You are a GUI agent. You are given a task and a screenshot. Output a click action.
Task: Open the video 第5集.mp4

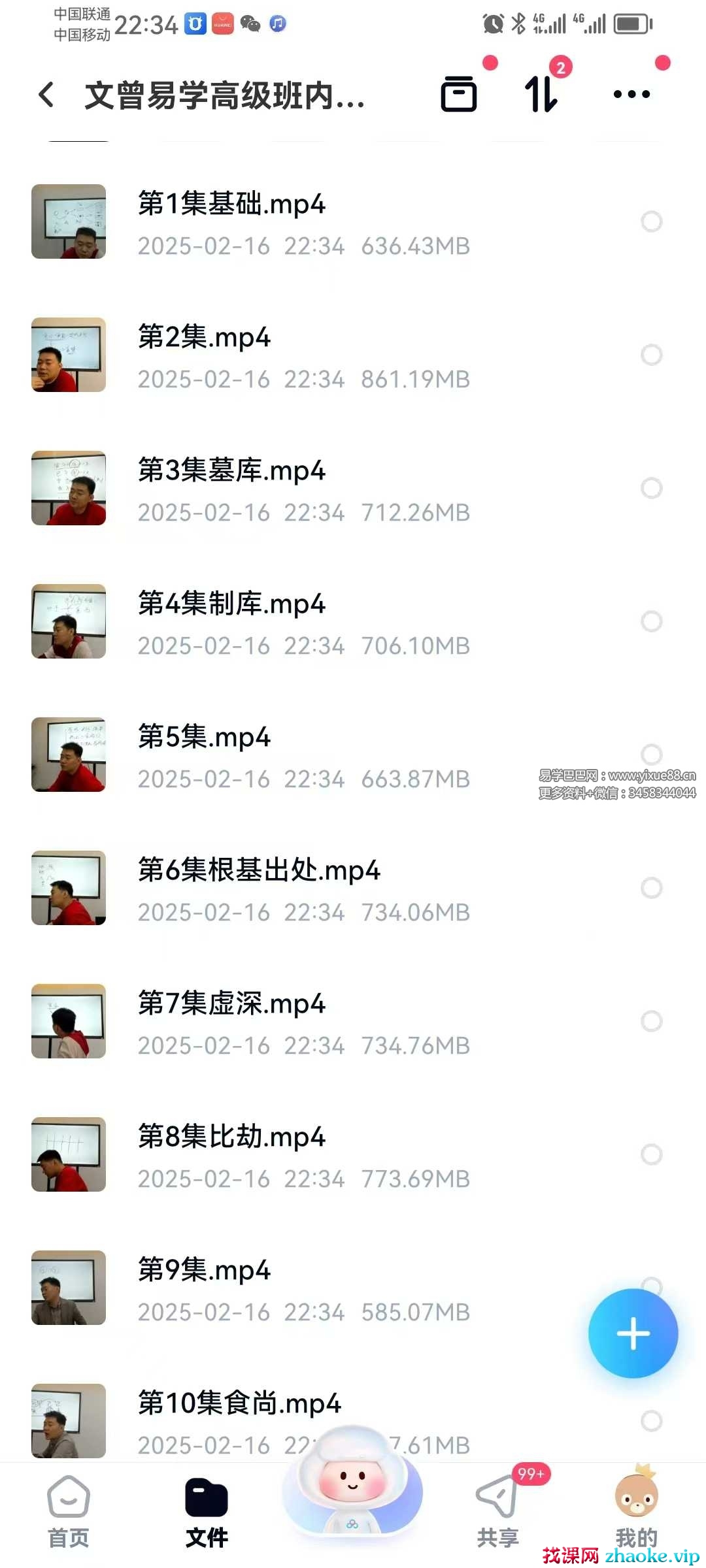point(204,738)
